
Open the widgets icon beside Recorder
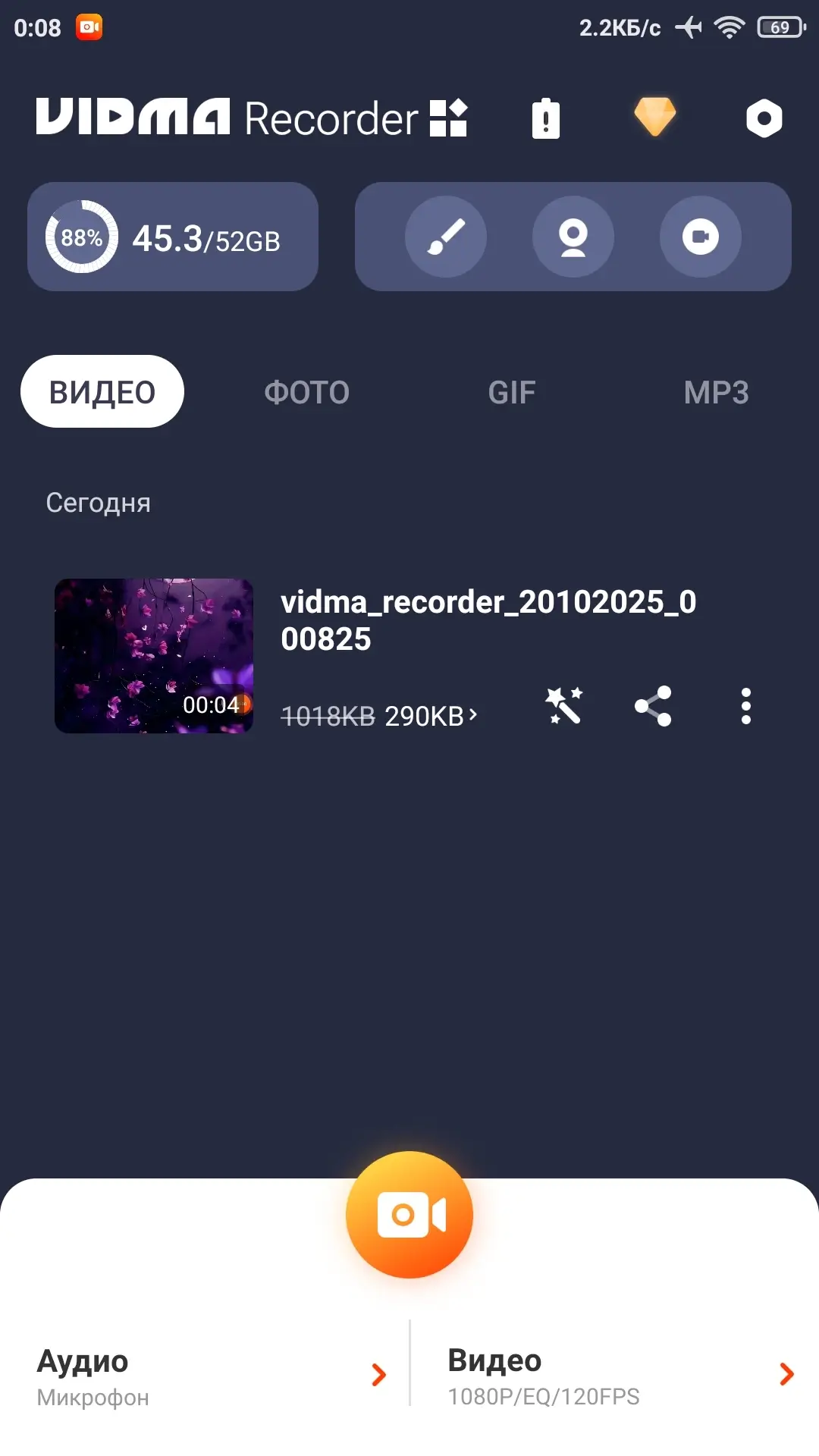pyautogui.click(x=448, y=118)
